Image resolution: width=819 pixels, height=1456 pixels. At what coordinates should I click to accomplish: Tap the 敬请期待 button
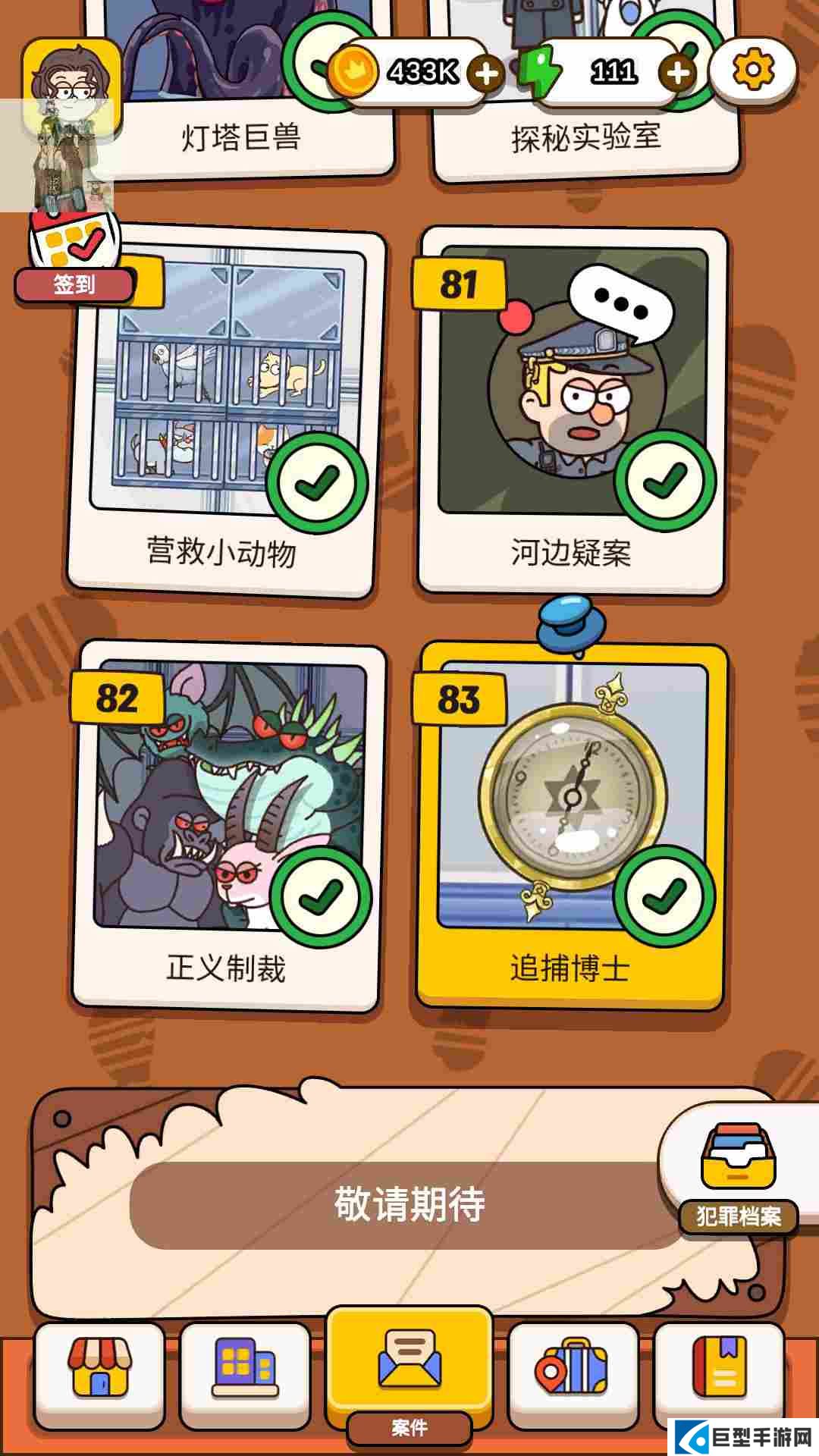408,1204
